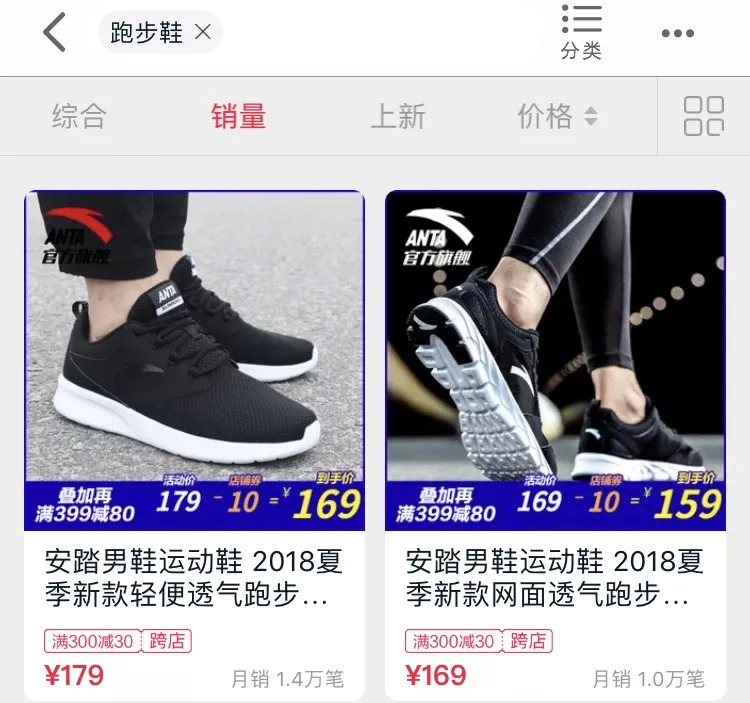The height and width of the screenshot is (703, 750).
Task: Remove the 跑步鞋 search keyword
Action: (x=203, y=33)
